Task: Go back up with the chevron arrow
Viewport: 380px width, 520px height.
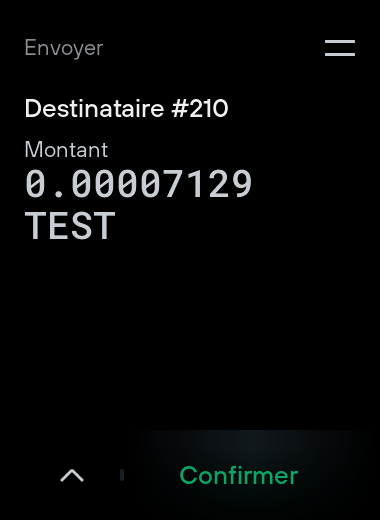Action: [x=72, y=475]
